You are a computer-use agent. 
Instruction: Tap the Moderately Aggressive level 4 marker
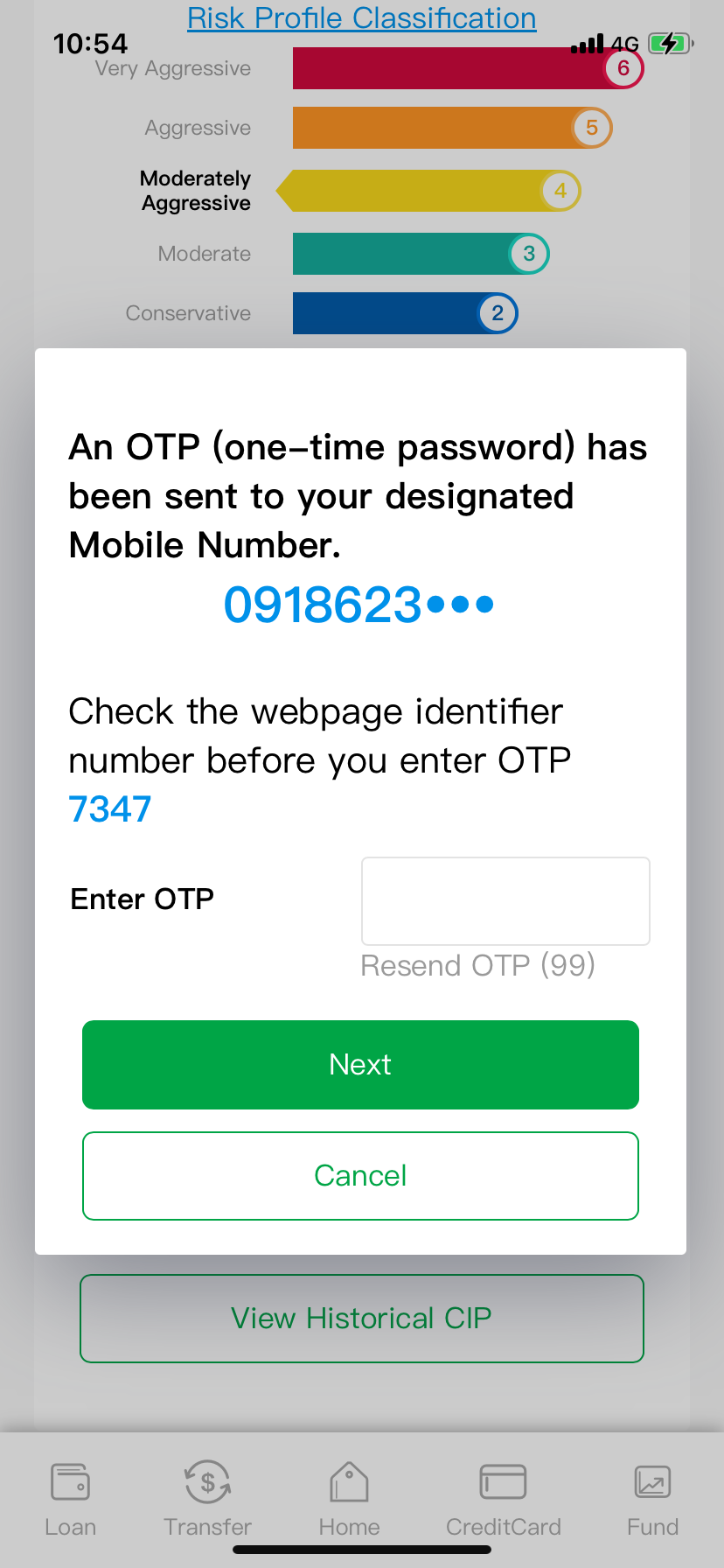560,191
